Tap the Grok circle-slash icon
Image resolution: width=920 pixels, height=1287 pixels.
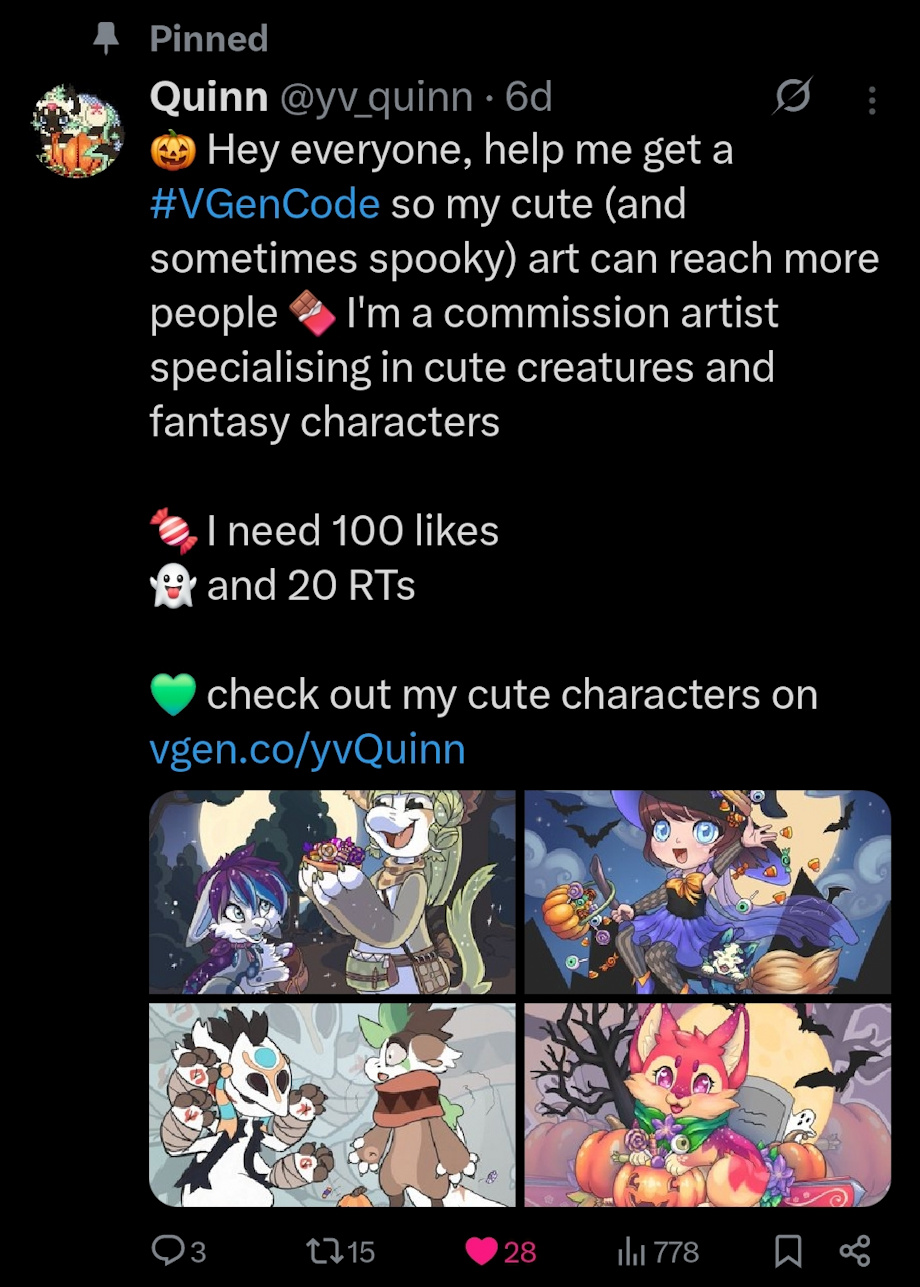pos(793,99)
